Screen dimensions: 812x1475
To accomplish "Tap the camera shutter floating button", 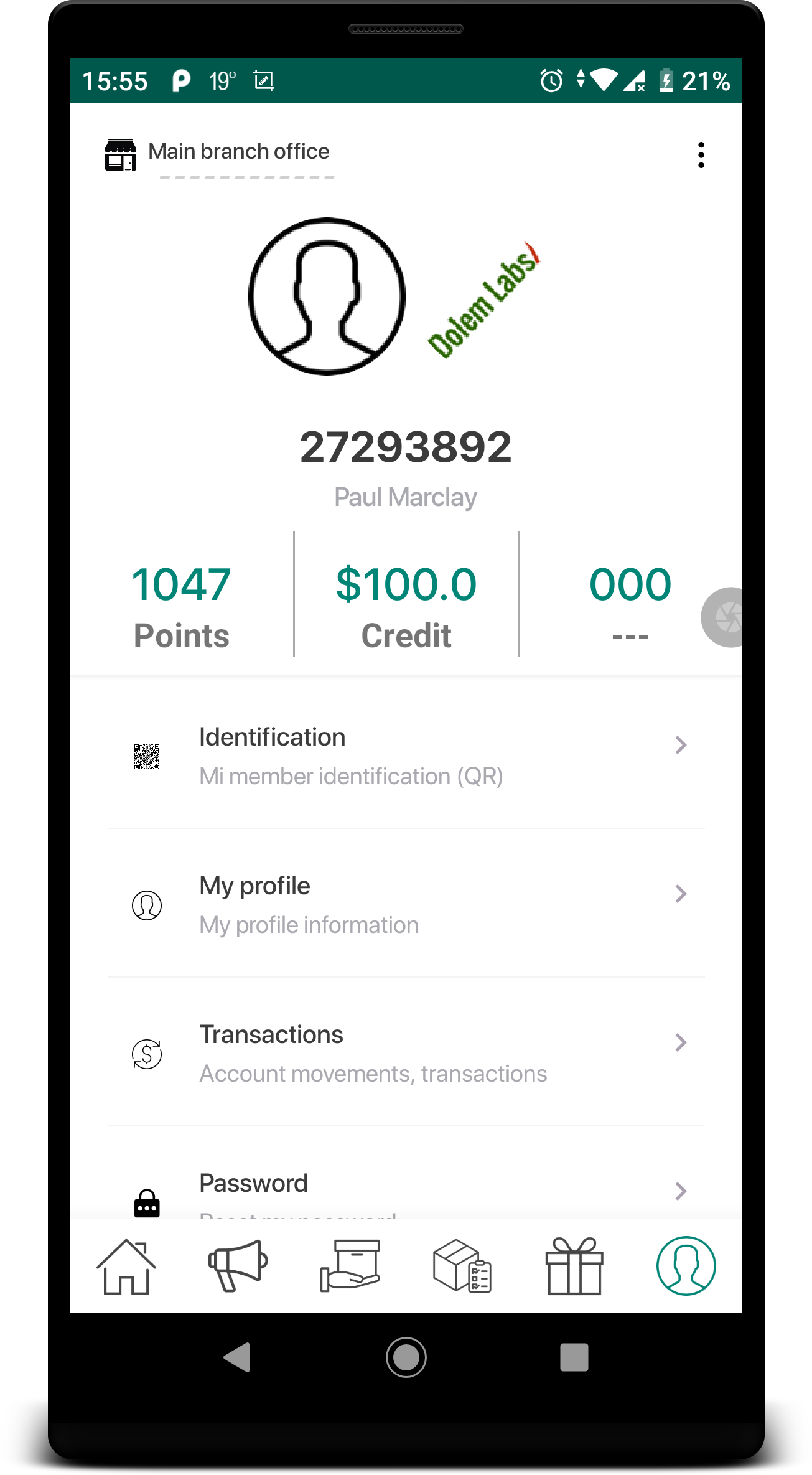I will (x=726, y=617).
